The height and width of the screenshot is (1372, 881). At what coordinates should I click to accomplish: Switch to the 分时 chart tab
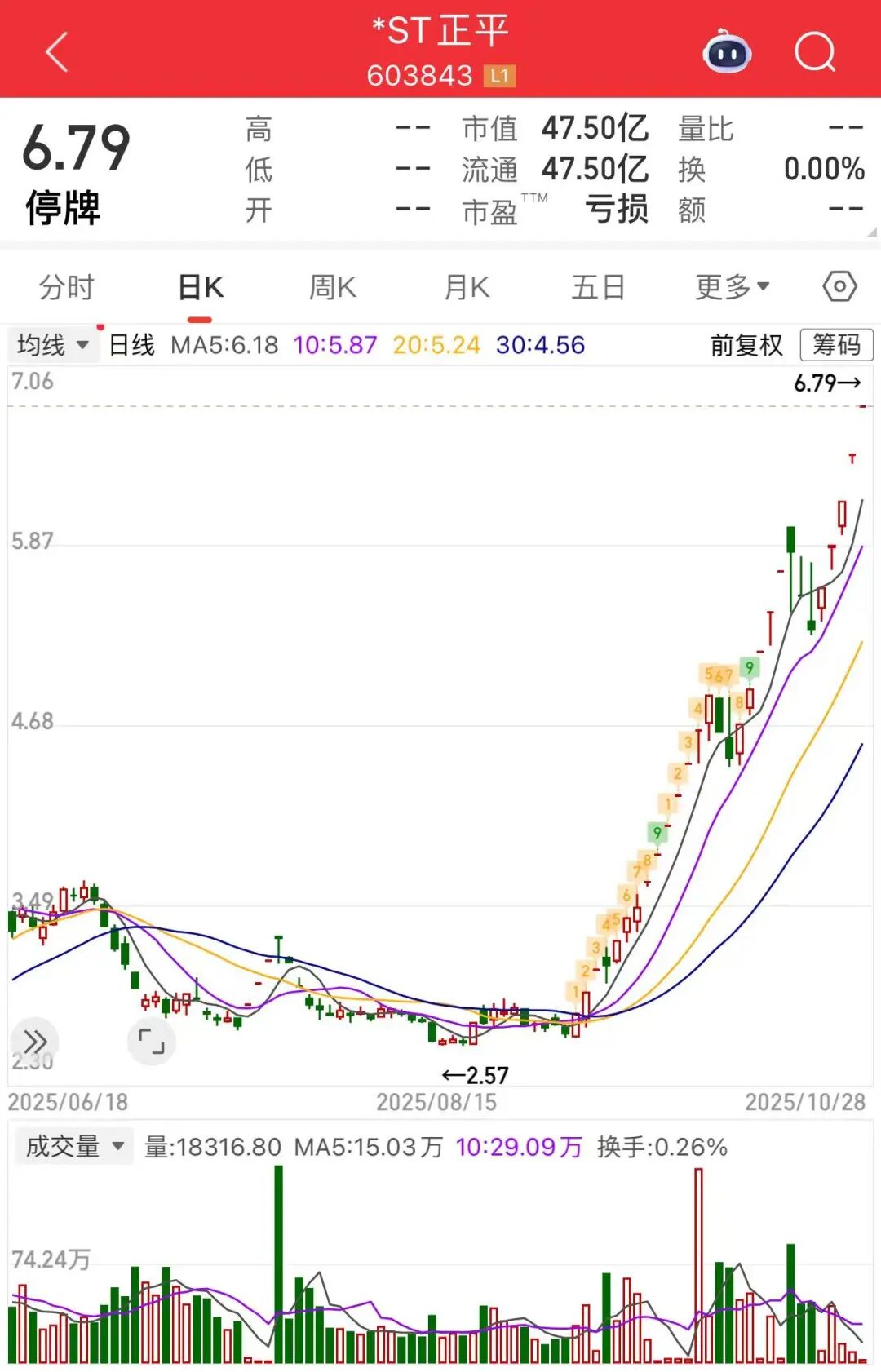tap(67, 287)
